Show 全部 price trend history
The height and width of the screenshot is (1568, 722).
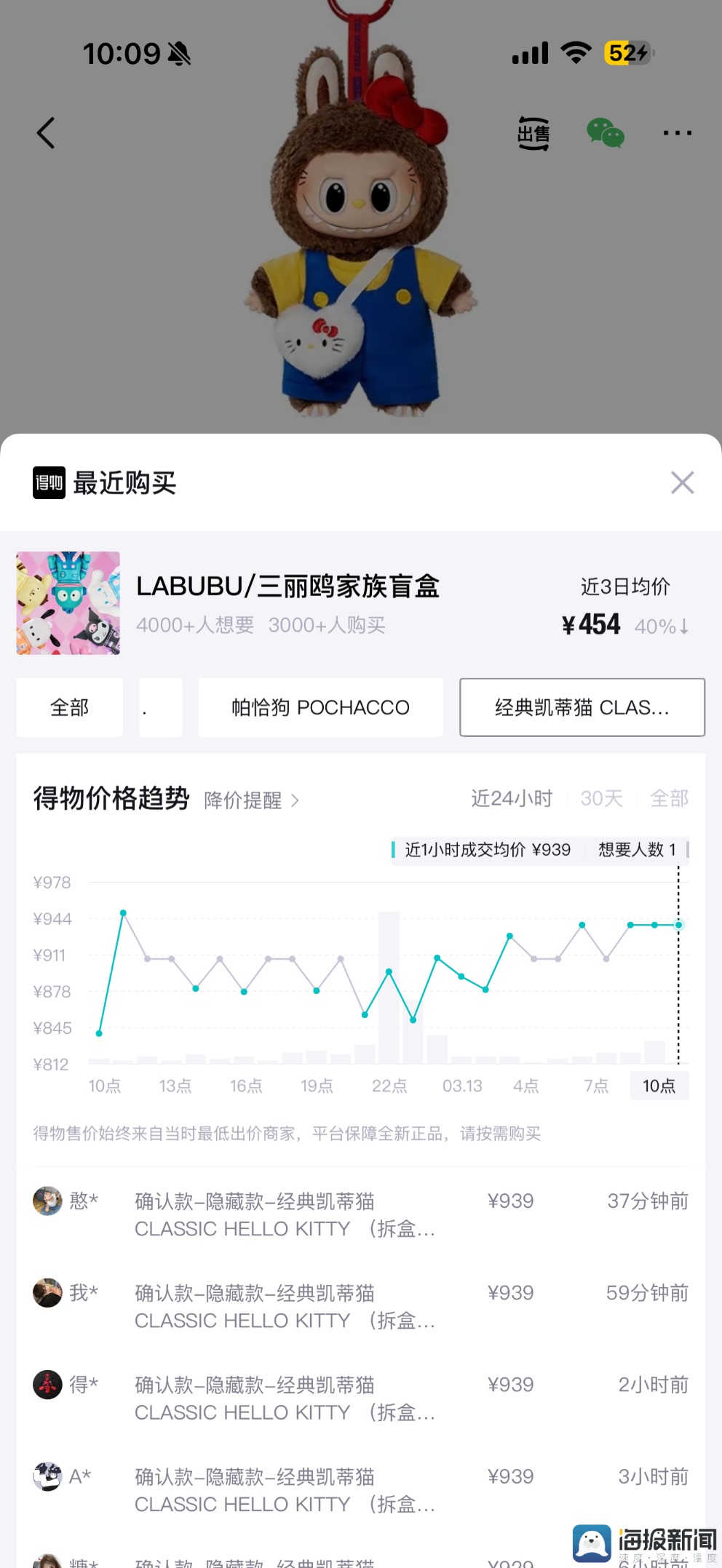point(669,799)
